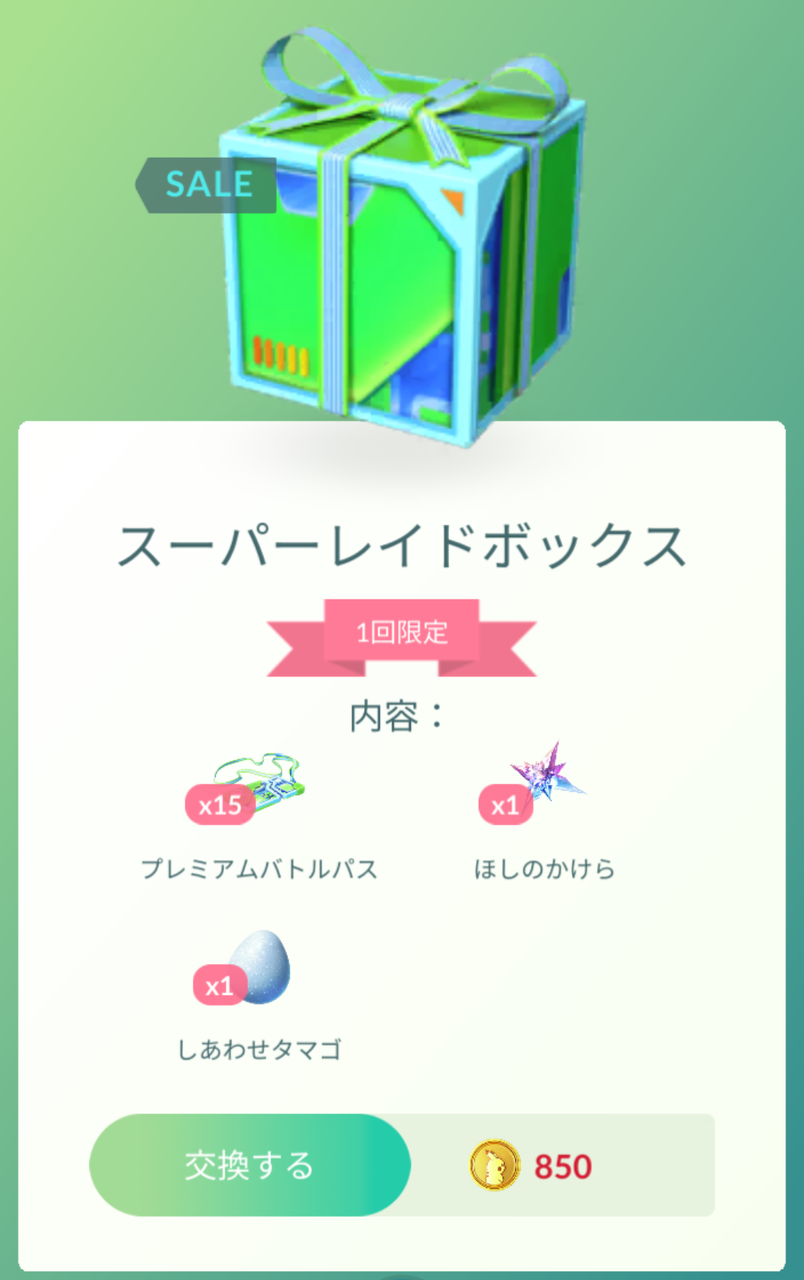This screenshot has width=804, height=1280.
Task: Tap the 交換する button to buy the box
Action: click(250, 1165)
